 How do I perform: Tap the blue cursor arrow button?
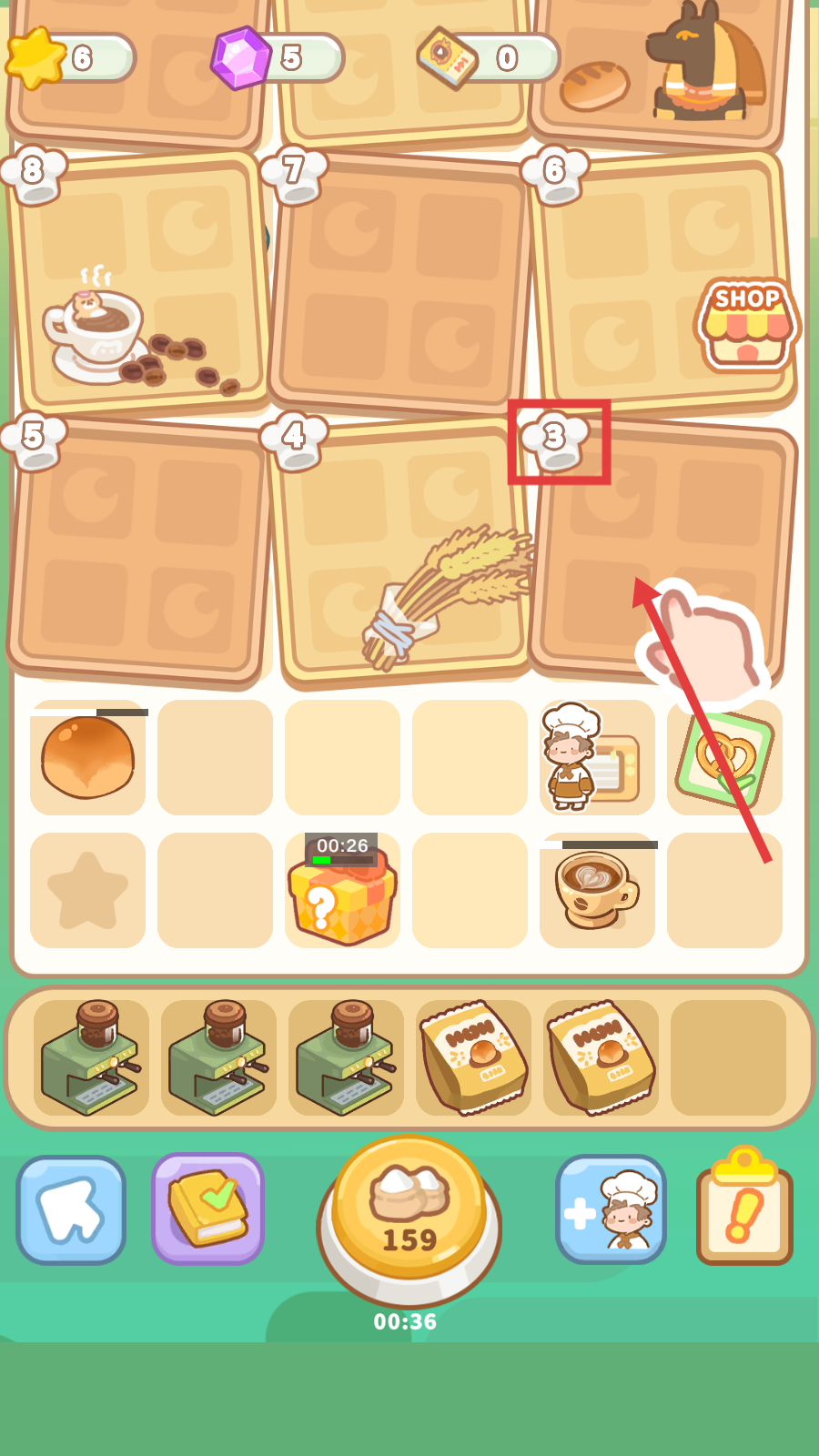(71, 1210)
